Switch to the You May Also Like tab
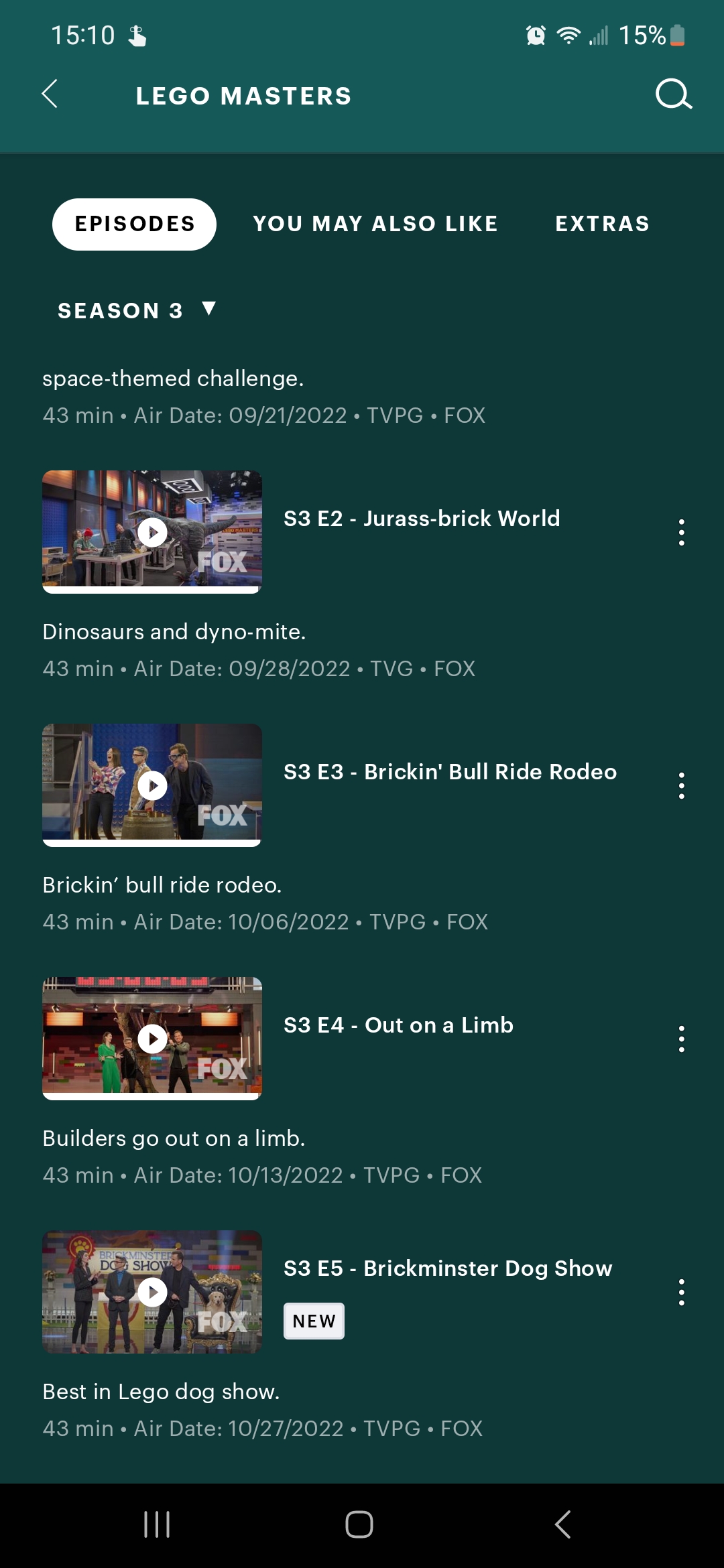Screen dimensions: 724x1568 pyautogui.click(x=375, y=224)
